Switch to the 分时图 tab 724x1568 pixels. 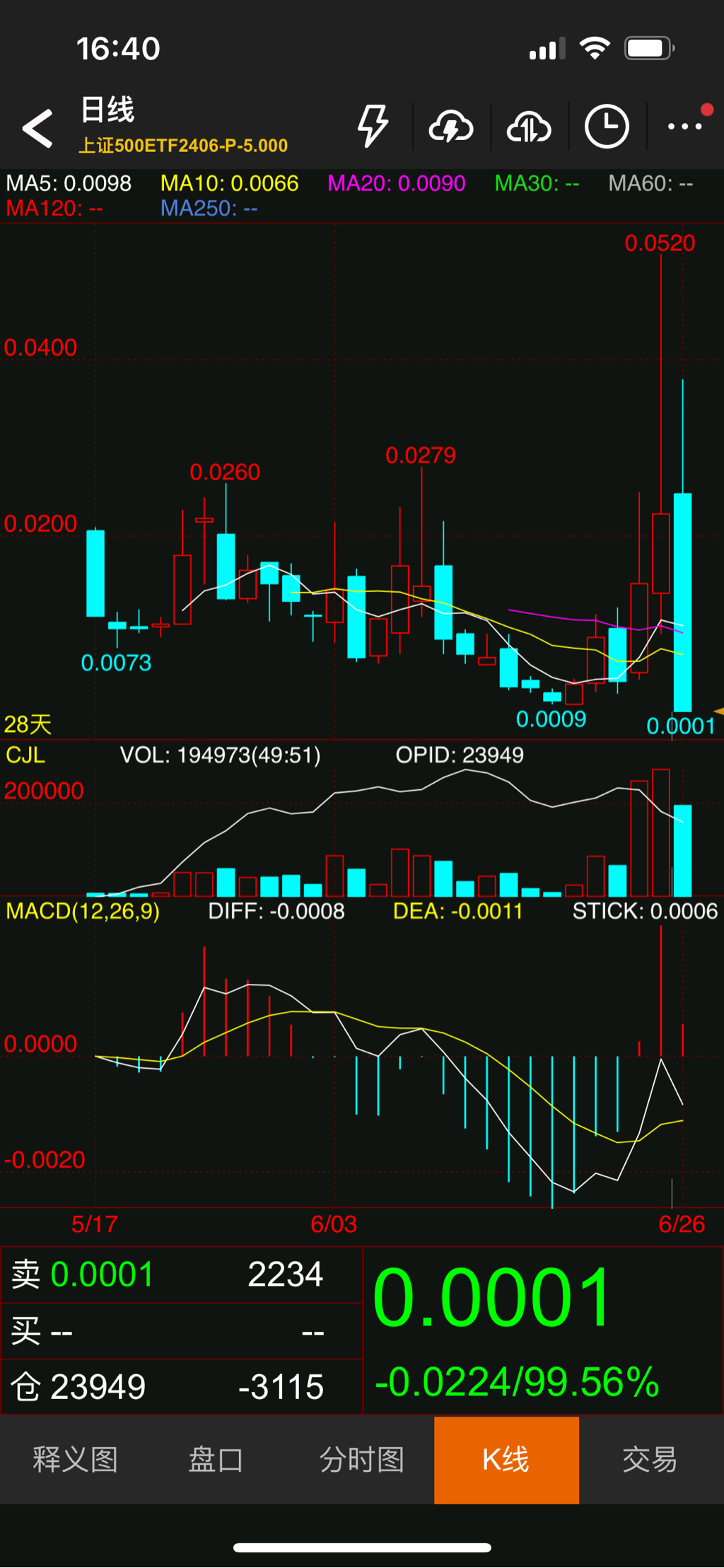[362, 1459]
